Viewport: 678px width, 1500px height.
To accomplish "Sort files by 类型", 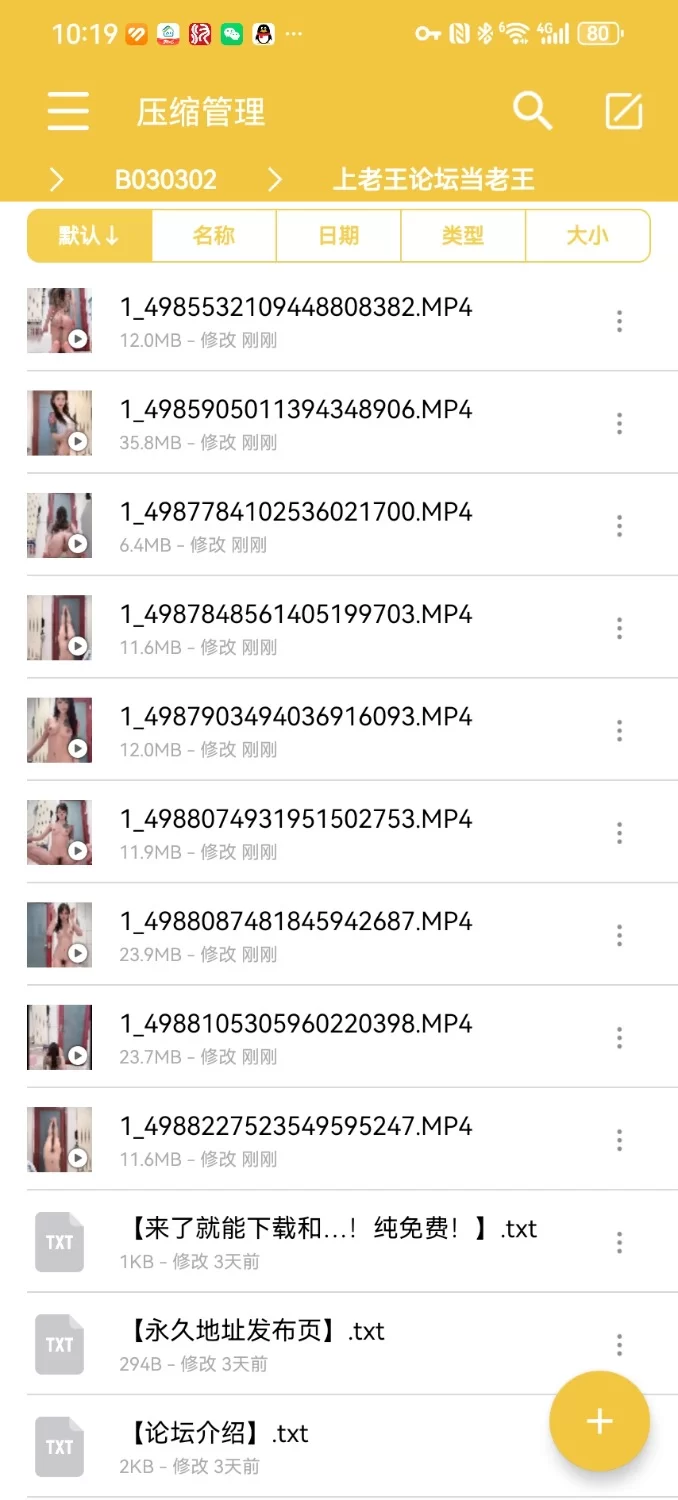I will [462, 236].
